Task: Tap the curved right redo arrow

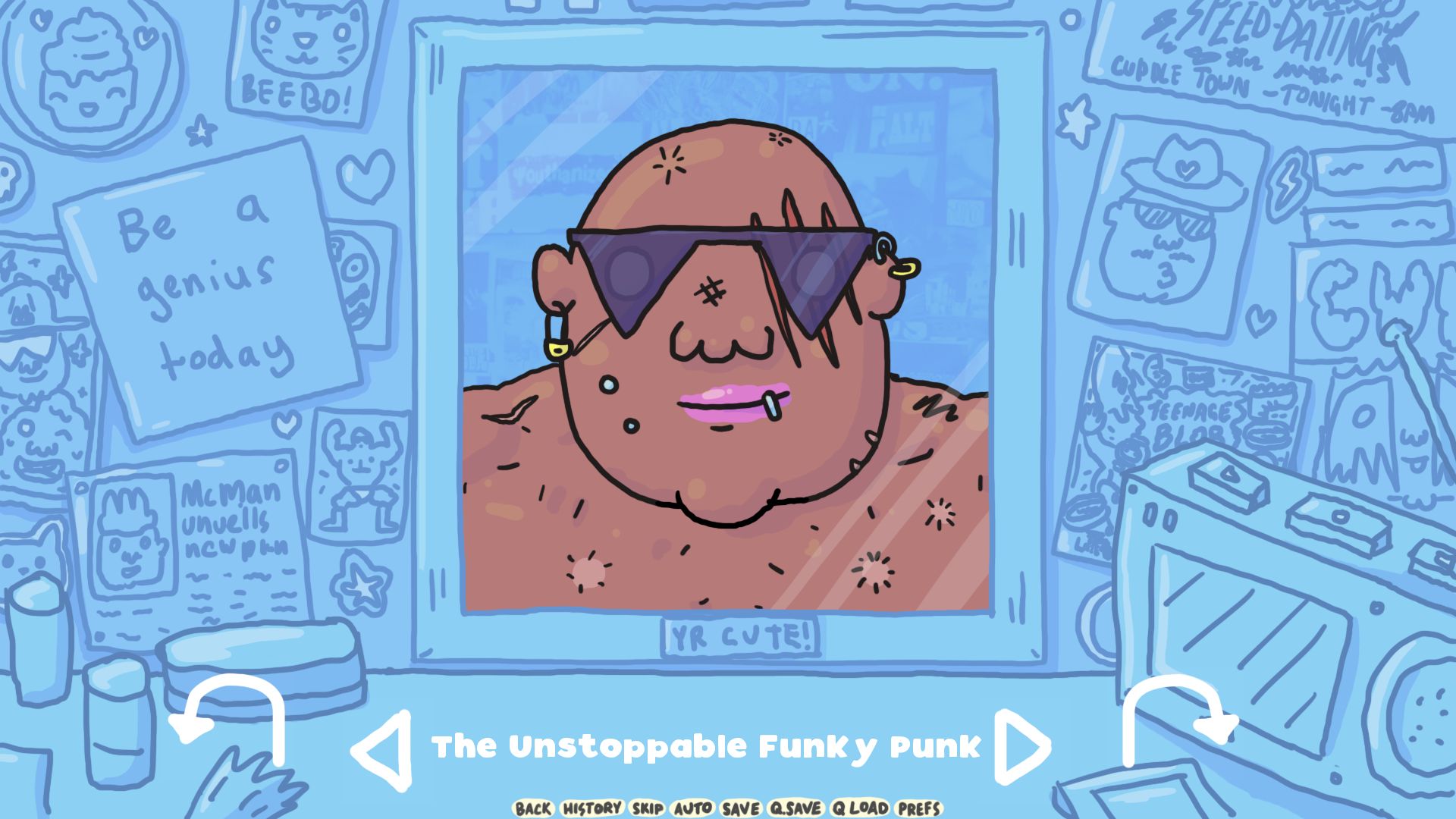Action: tap(1179, 719)
